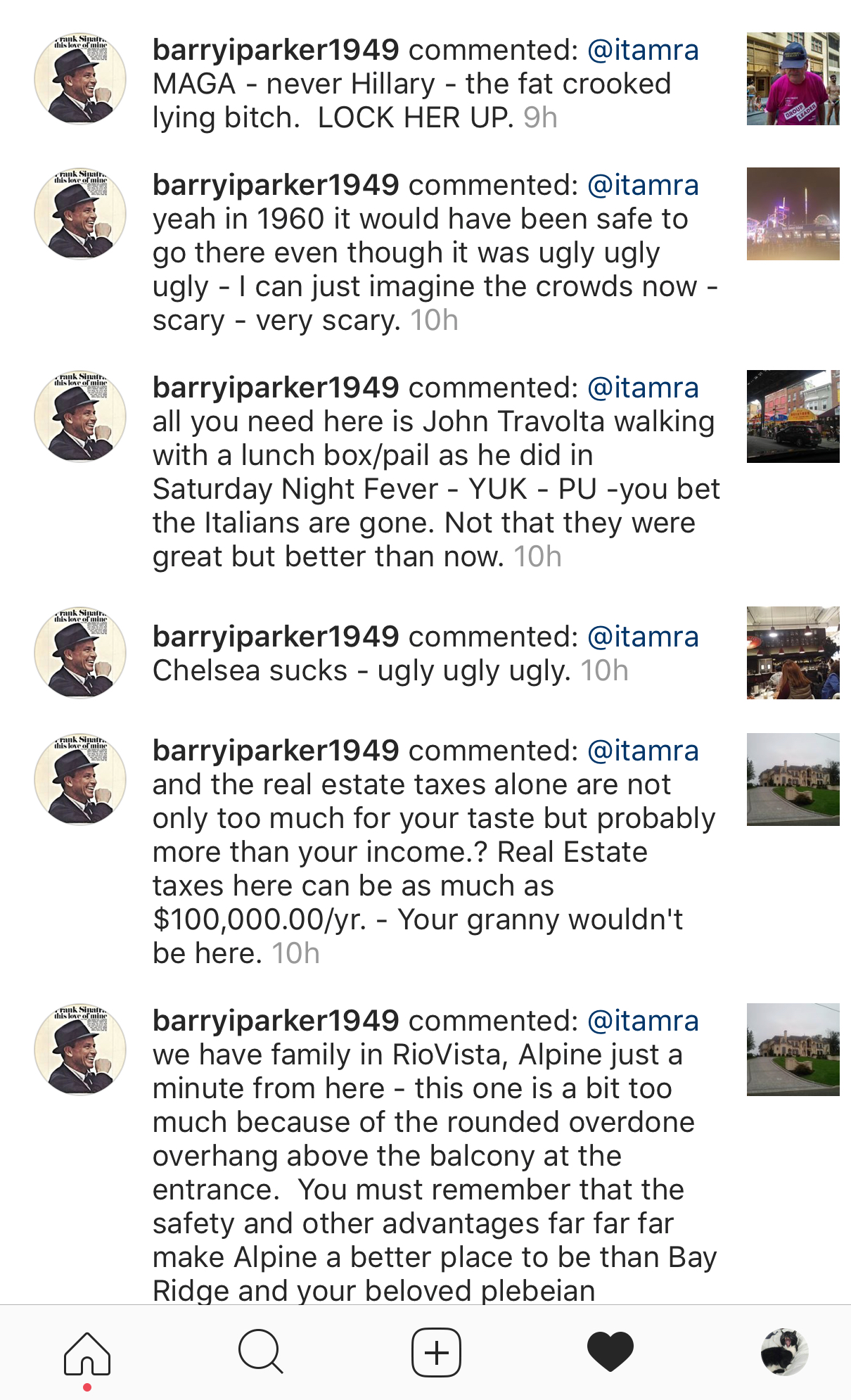851x1400 pixels.
Task: Open my profile tab
Action: (x=784, y=1351)
